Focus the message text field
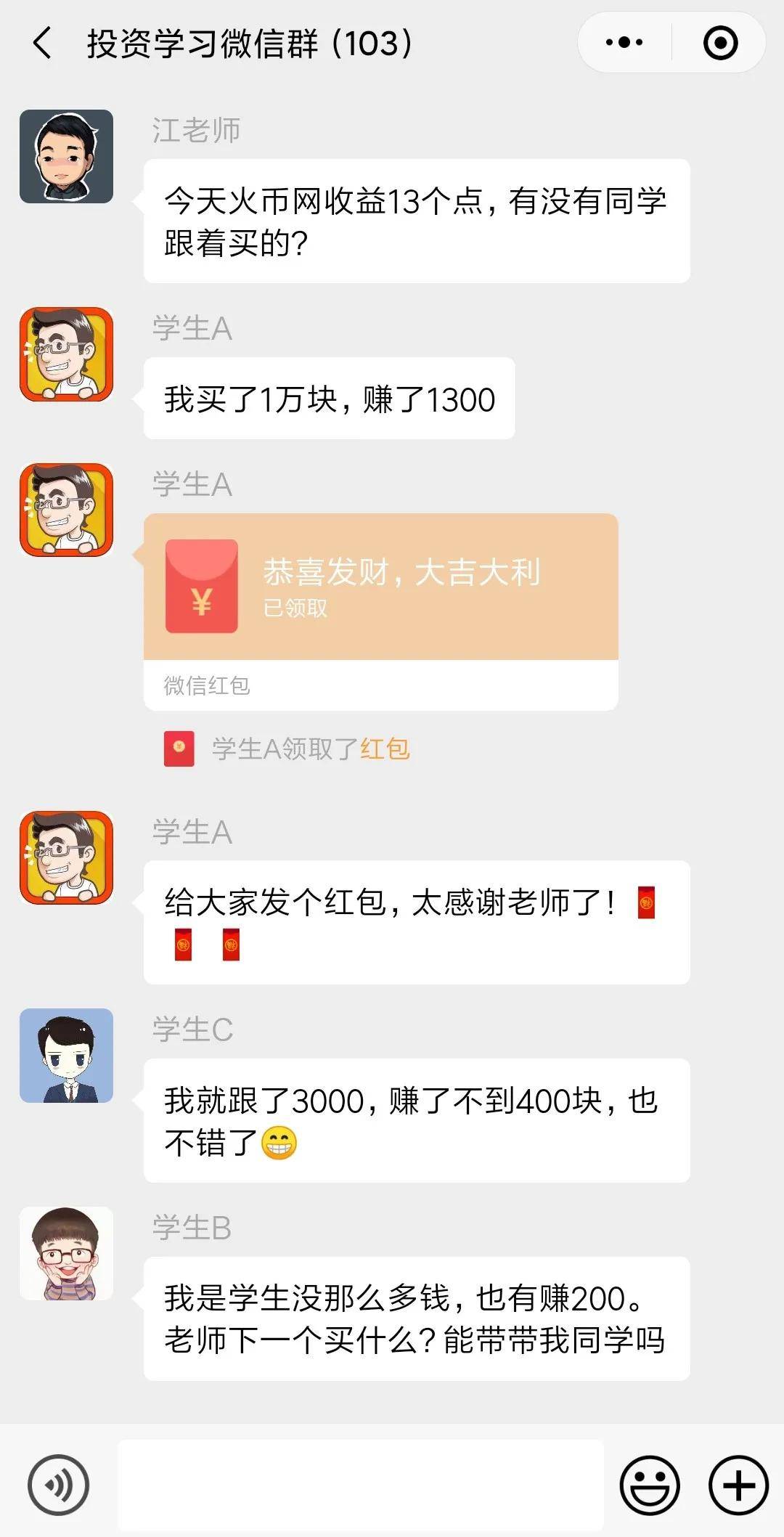Image resolution: width=784 pixels, height=1537 pixels. 361,1485
